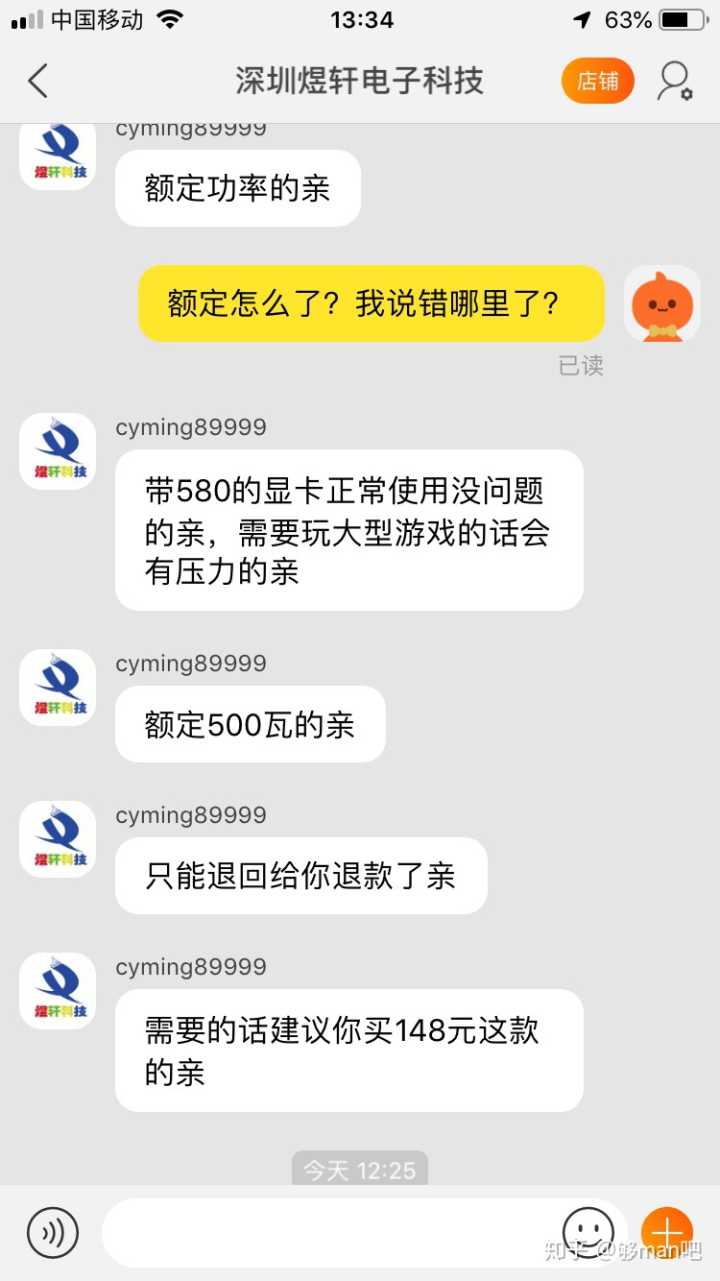The width and height of the screenshot is (720, 1281).
Task: Open the plus attachment menu
Action: (667, 1232)
